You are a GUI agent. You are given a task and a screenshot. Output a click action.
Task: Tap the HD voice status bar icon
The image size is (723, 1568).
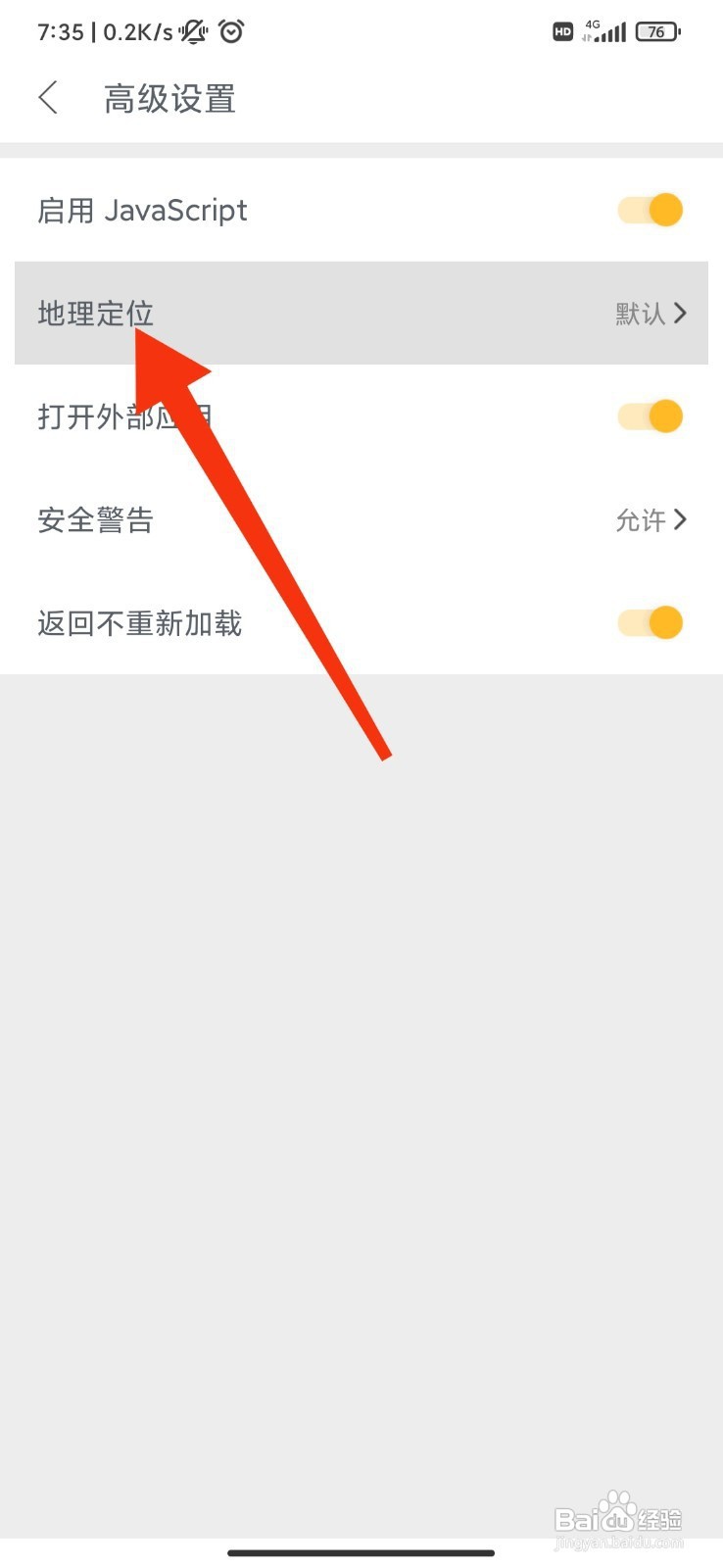pos(562,31)
